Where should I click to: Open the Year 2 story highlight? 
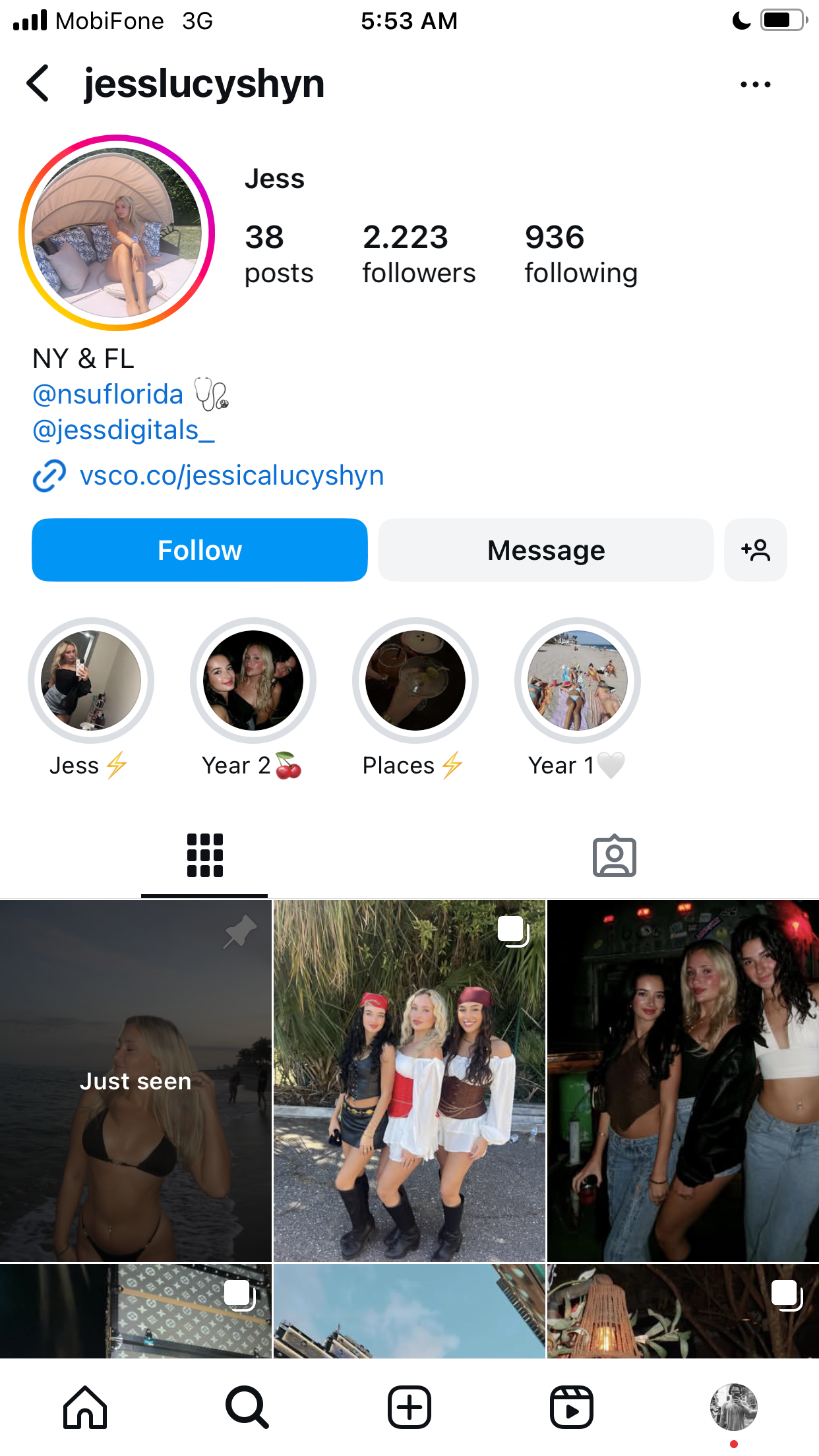click(x=253, y=699)
